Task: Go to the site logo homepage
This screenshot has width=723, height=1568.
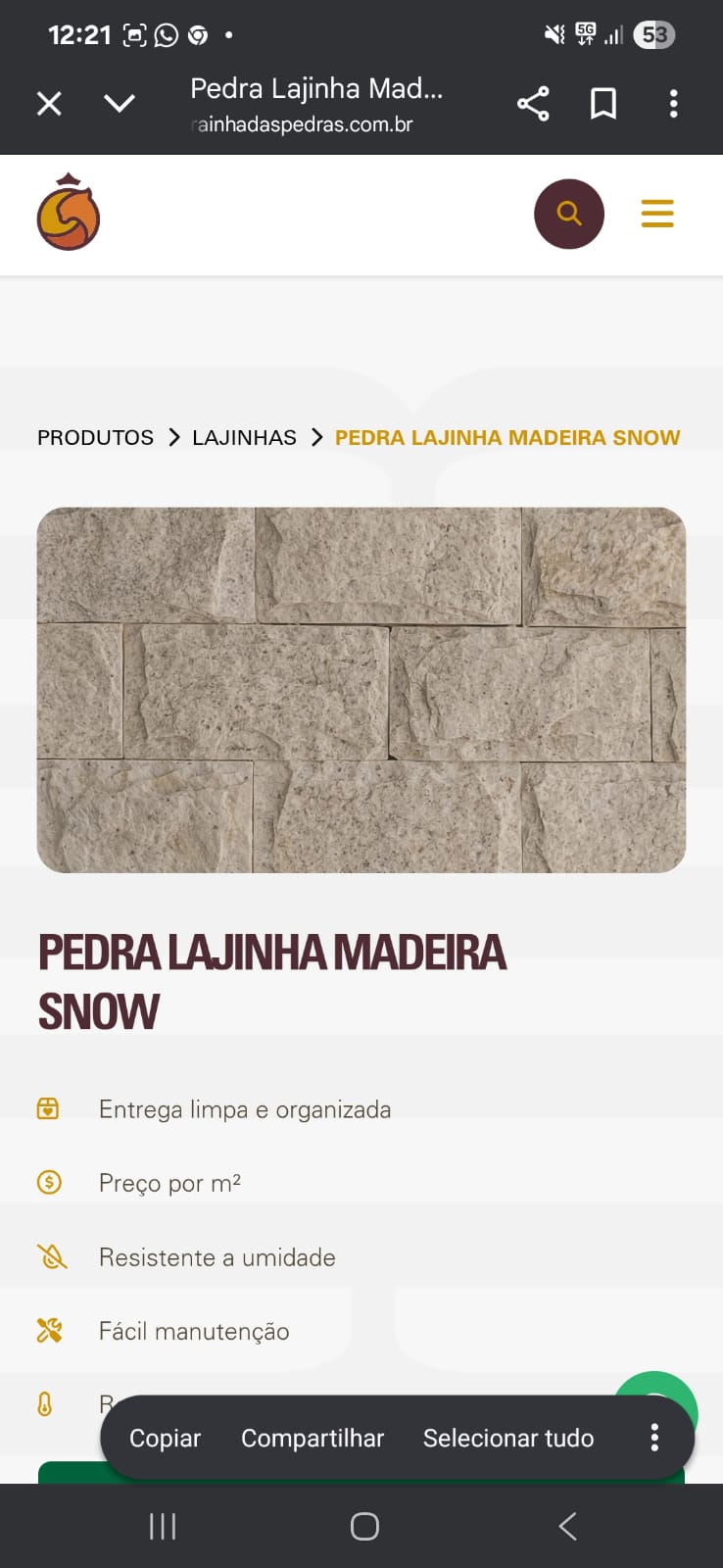Action: pos(69,213)
